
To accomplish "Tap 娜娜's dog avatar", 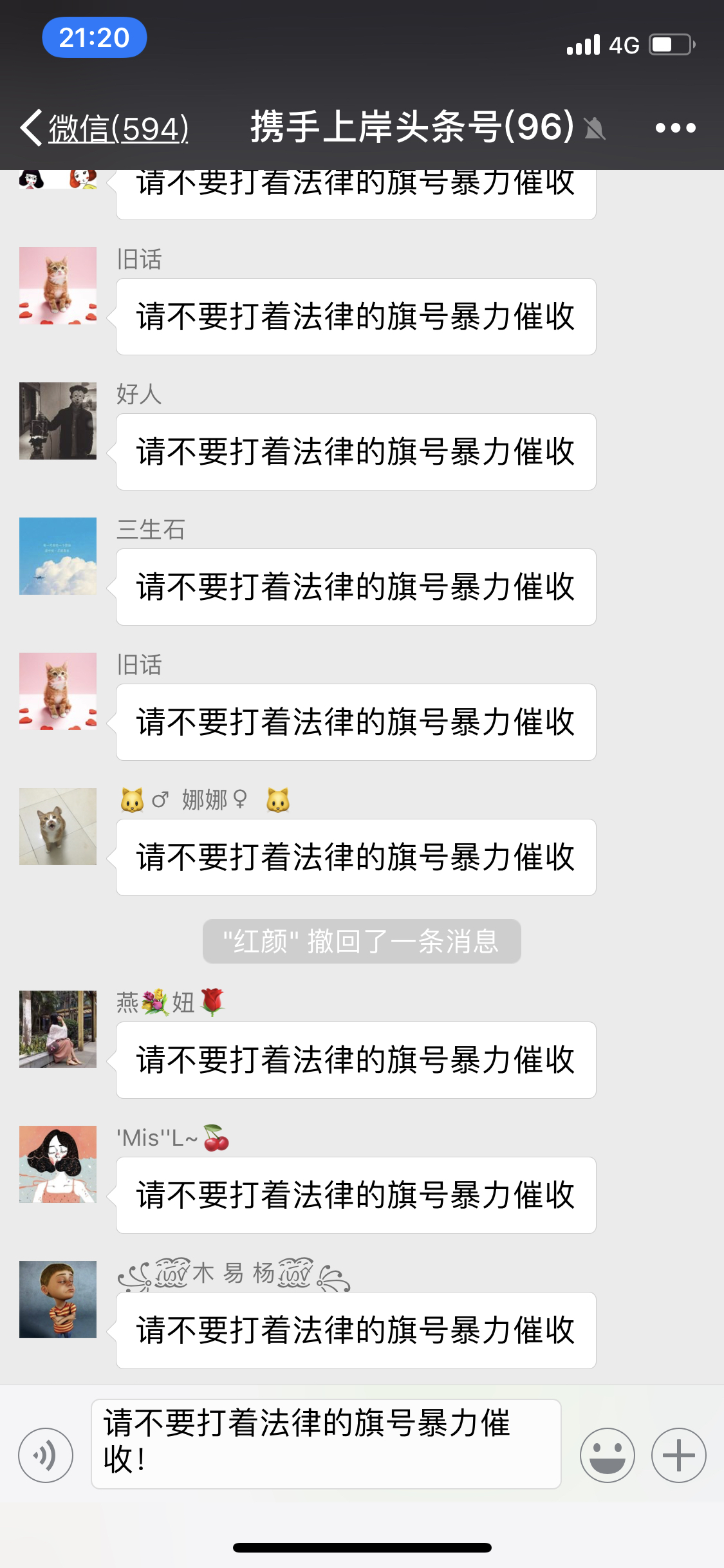I will (57, 827).
